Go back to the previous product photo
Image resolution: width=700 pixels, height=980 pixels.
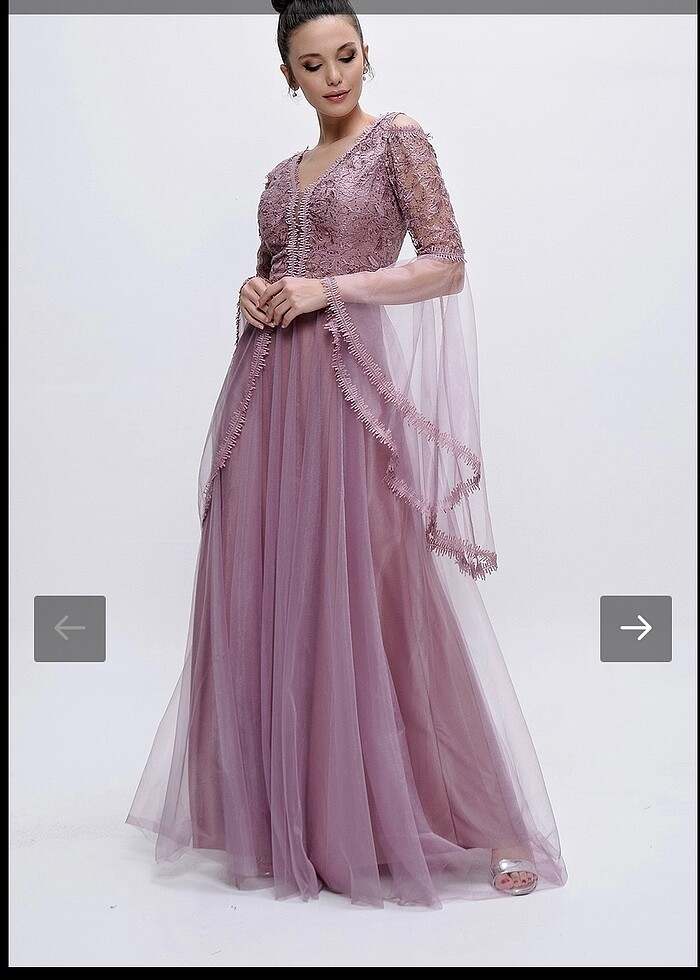pyautogui.click(x=70, y=628)
